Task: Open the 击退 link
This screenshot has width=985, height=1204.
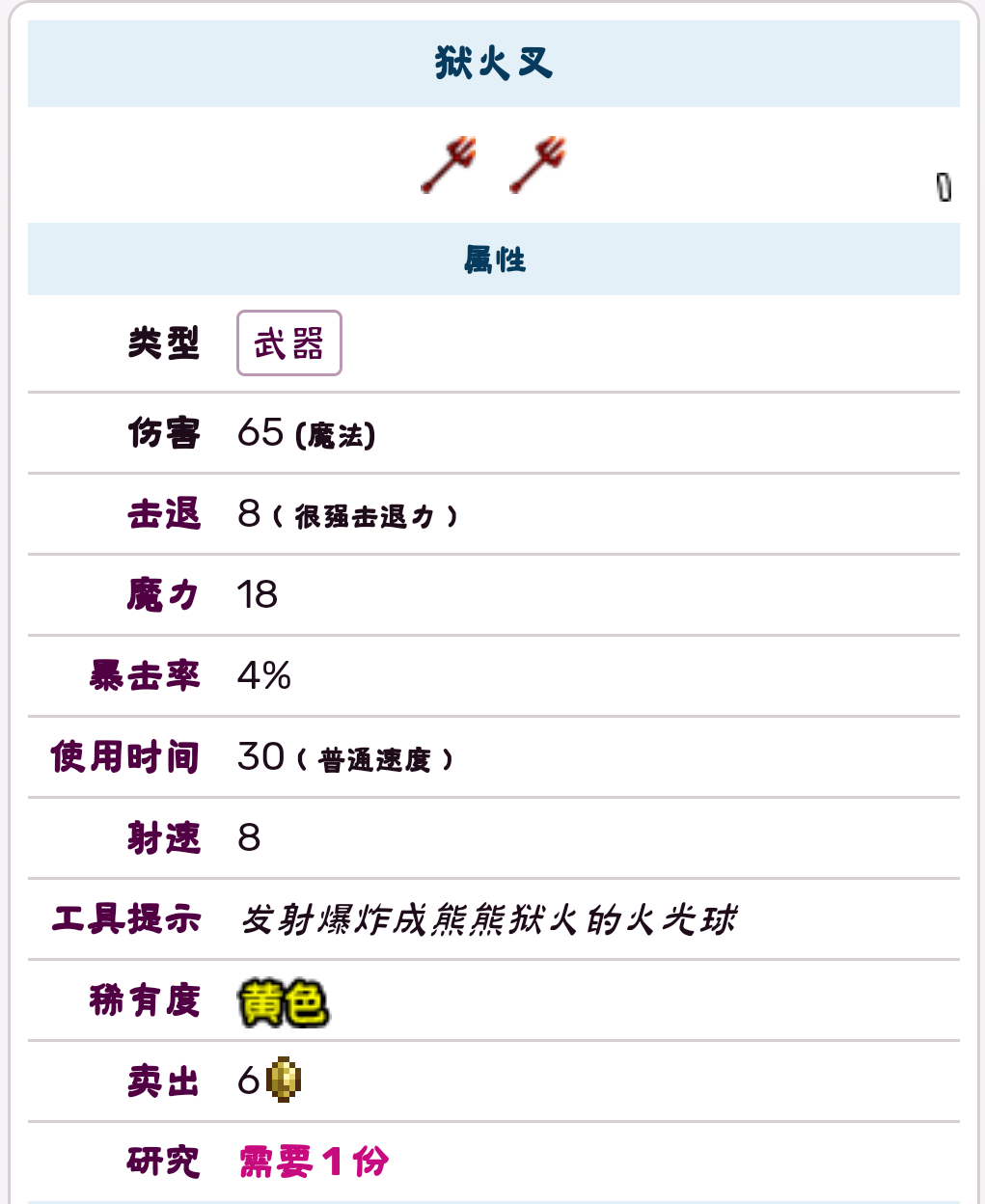Action: click(x=163, y=514)
